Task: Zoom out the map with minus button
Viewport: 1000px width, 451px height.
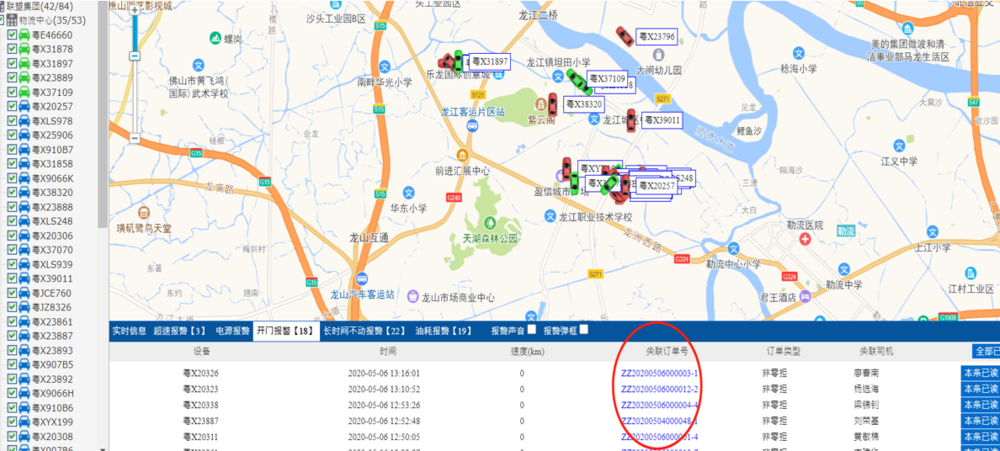Action: point(134,136)
